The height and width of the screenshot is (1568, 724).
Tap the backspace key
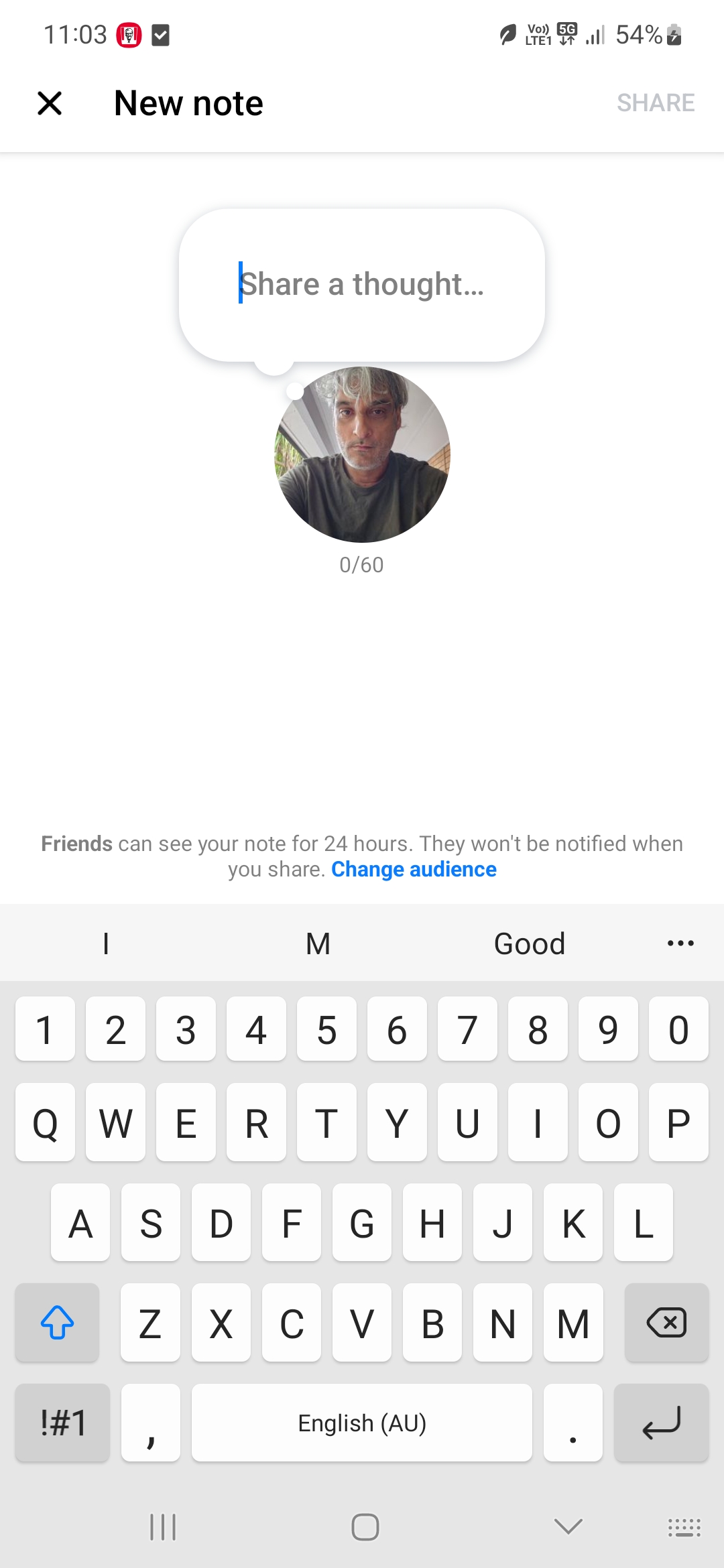(x=666, y=1323)
